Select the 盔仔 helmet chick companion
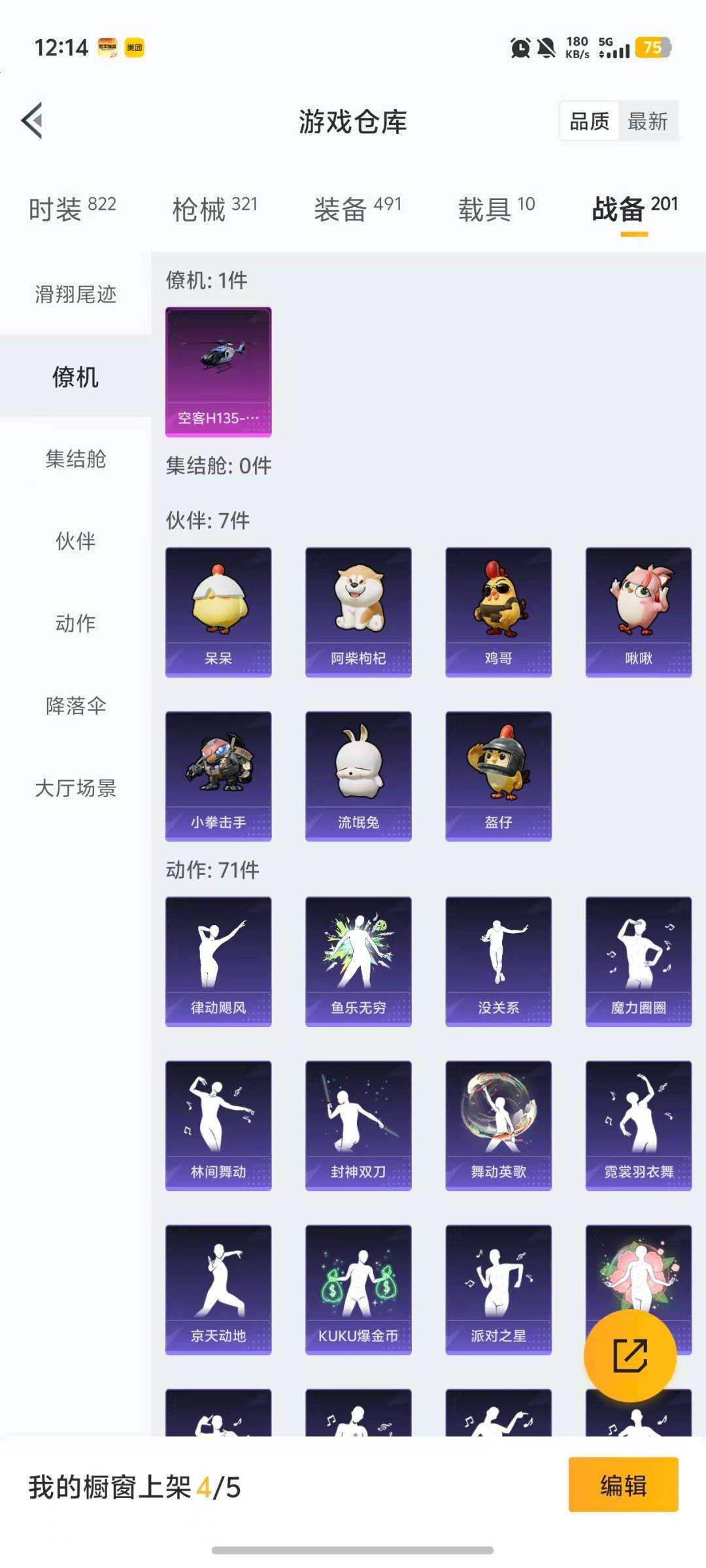The image size is (706, 1568). tap(497, 774)
